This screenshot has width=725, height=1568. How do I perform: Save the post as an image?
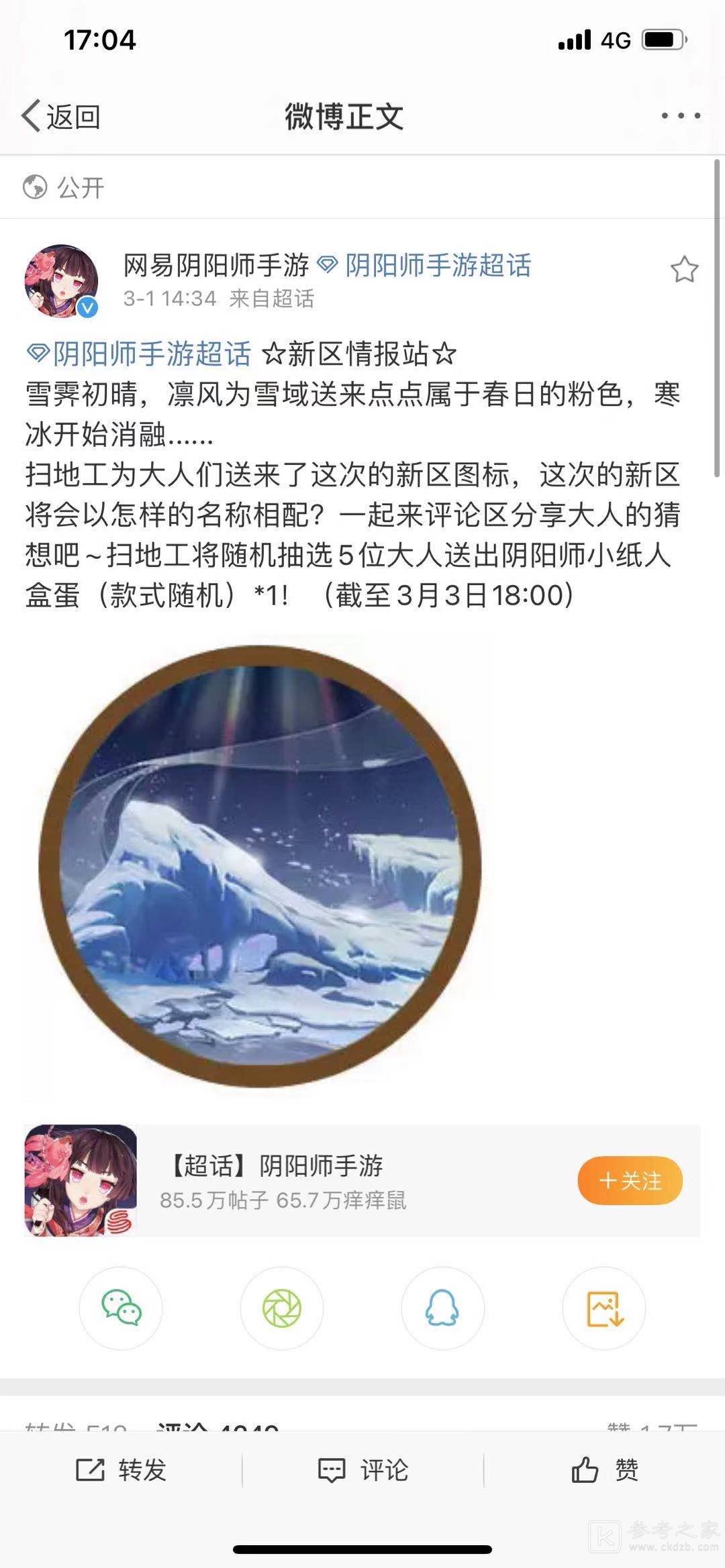point(604,1308)
